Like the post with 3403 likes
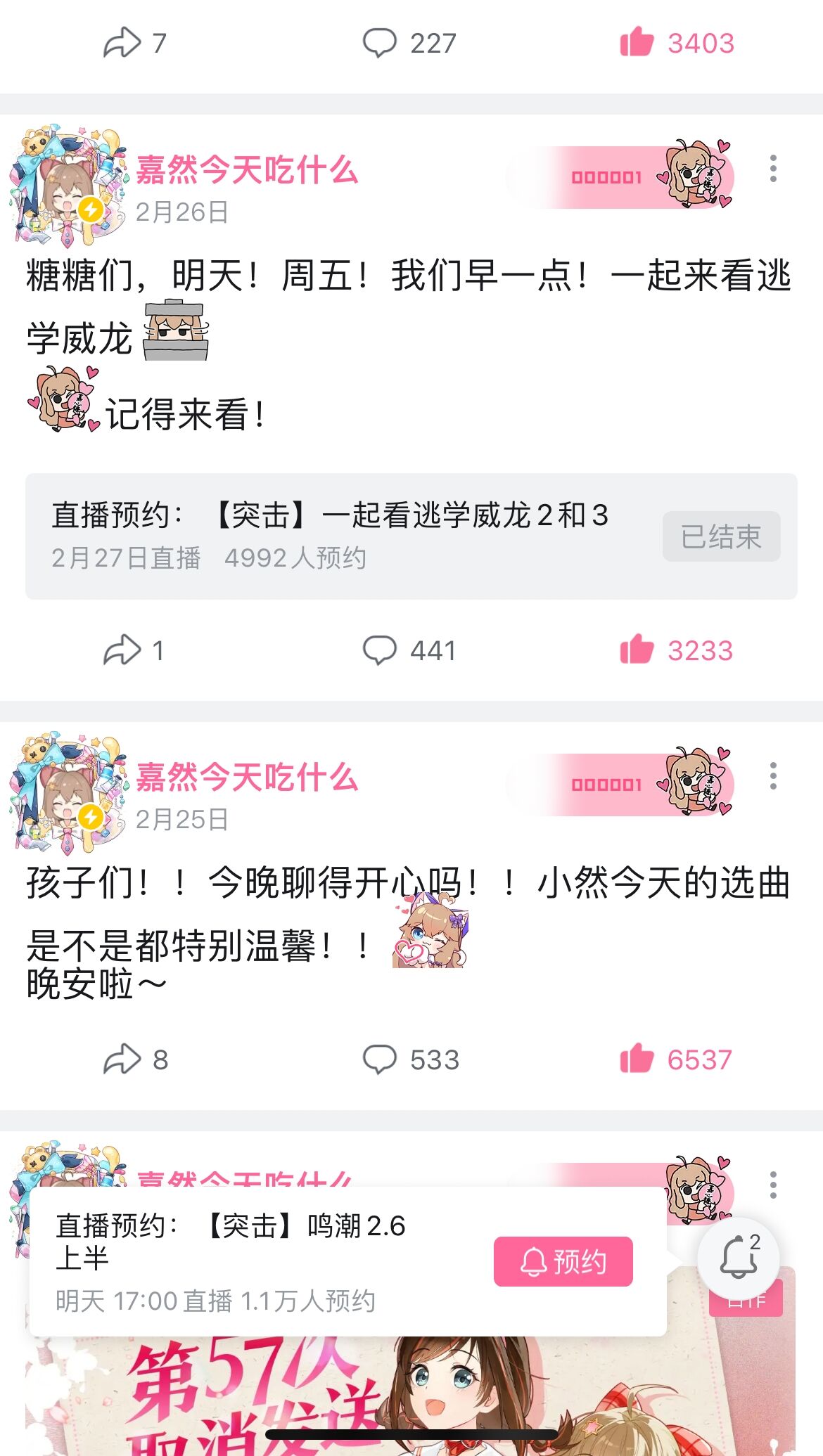This screenshot has height=1456, width=823. (x=677, y=43)
